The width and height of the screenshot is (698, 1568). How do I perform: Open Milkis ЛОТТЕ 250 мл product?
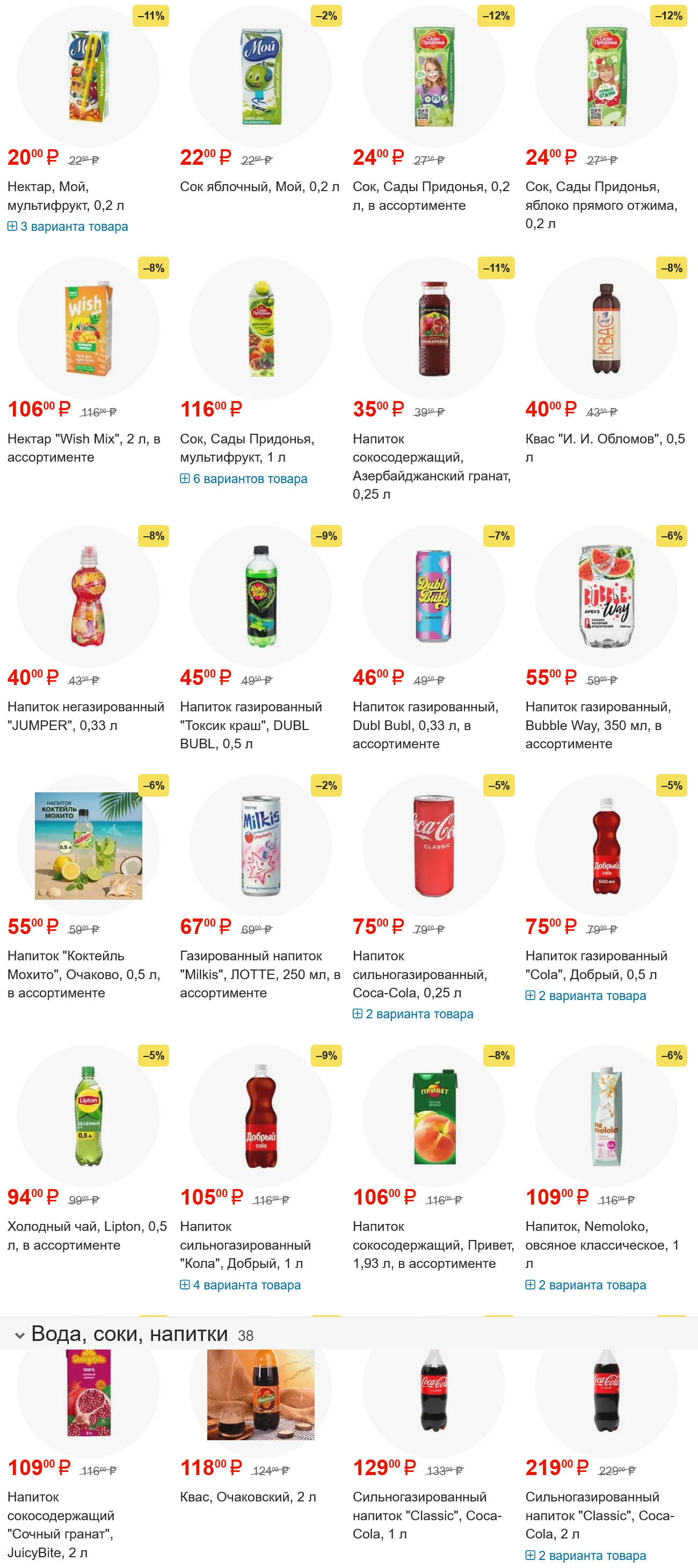pos(259,974)
